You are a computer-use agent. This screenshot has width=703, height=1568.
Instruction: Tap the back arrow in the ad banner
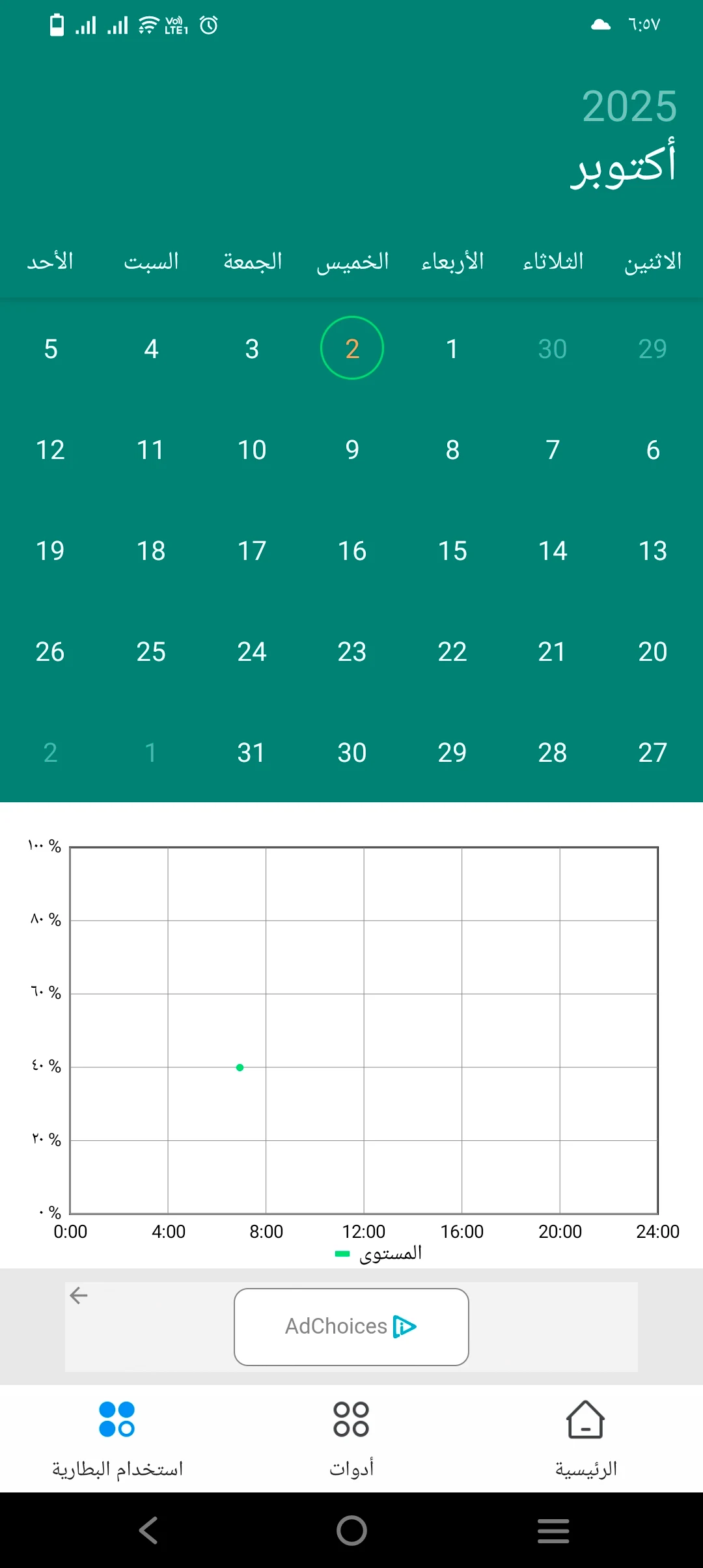79,1295
